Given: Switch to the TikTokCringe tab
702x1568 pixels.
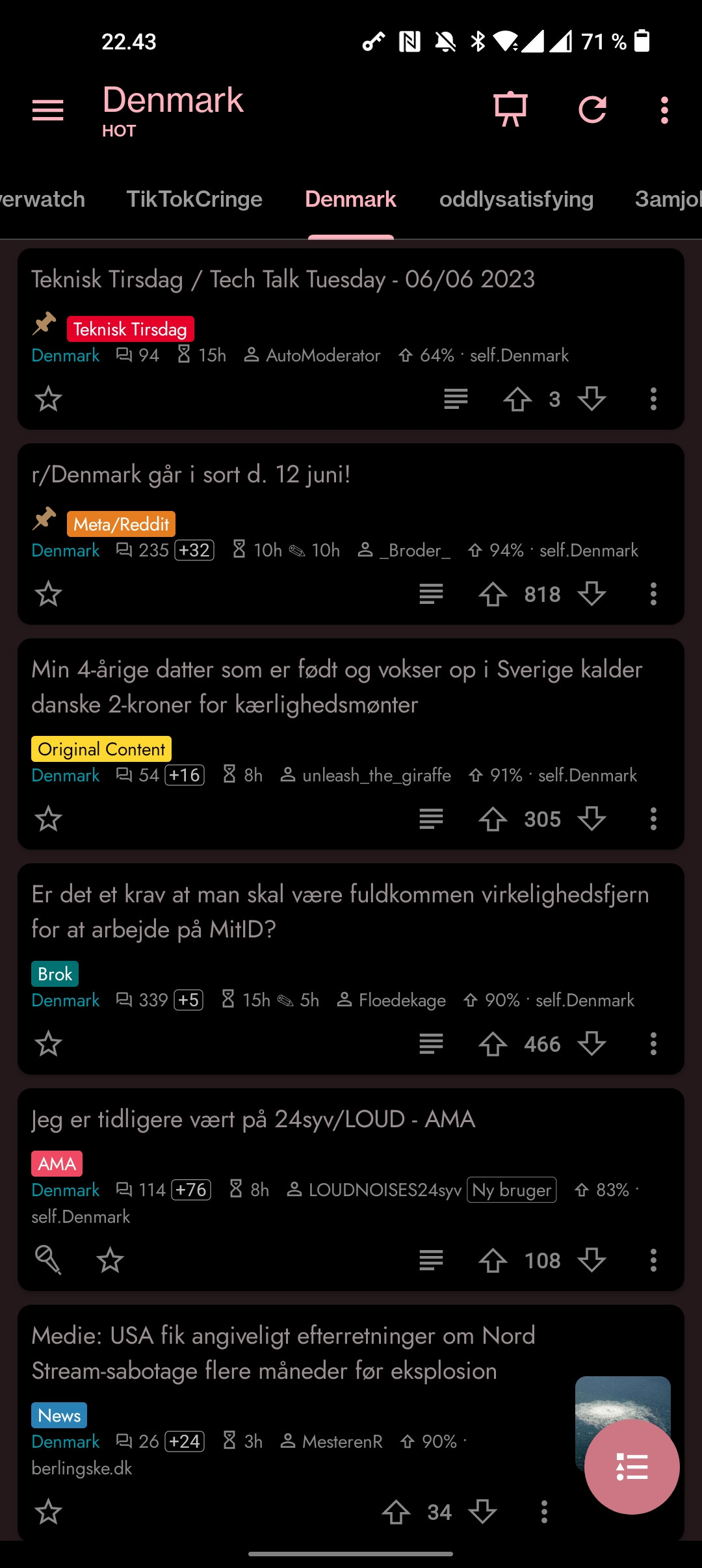Looking at the screenshot, I should [194, 199].
